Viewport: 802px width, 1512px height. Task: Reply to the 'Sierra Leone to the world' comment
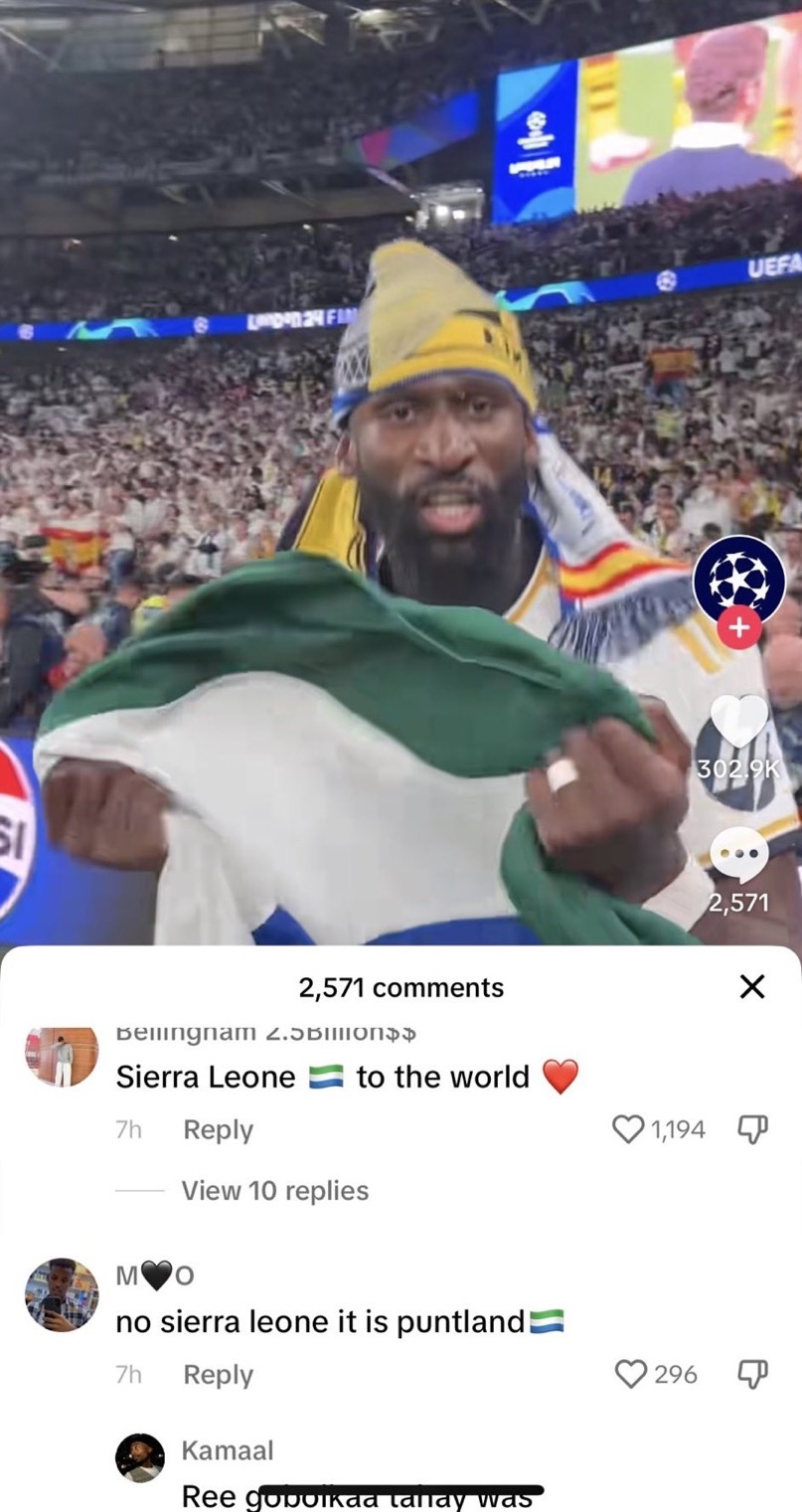point(218,1130)
